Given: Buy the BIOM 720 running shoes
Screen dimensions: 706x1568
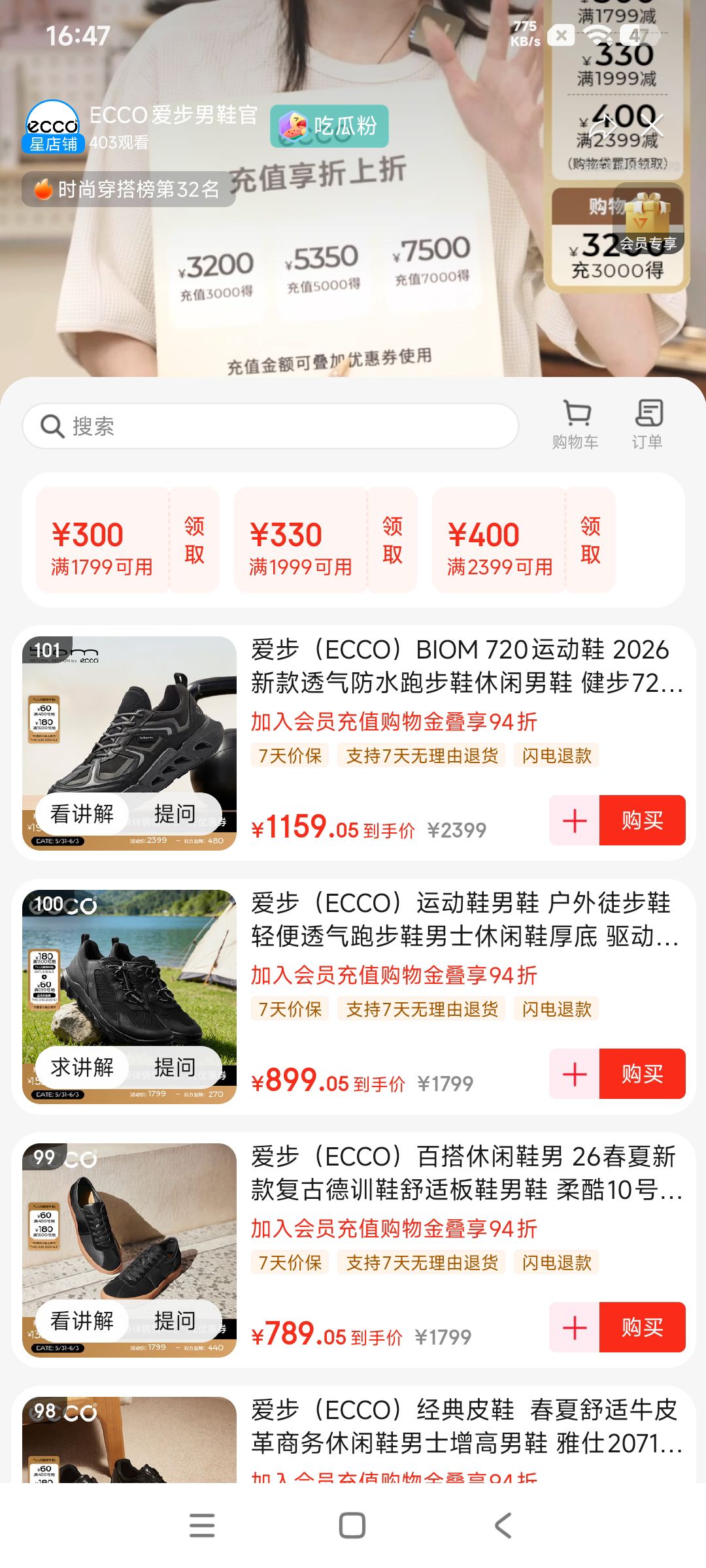Looking at the screenshot, I should pos(642,820).
